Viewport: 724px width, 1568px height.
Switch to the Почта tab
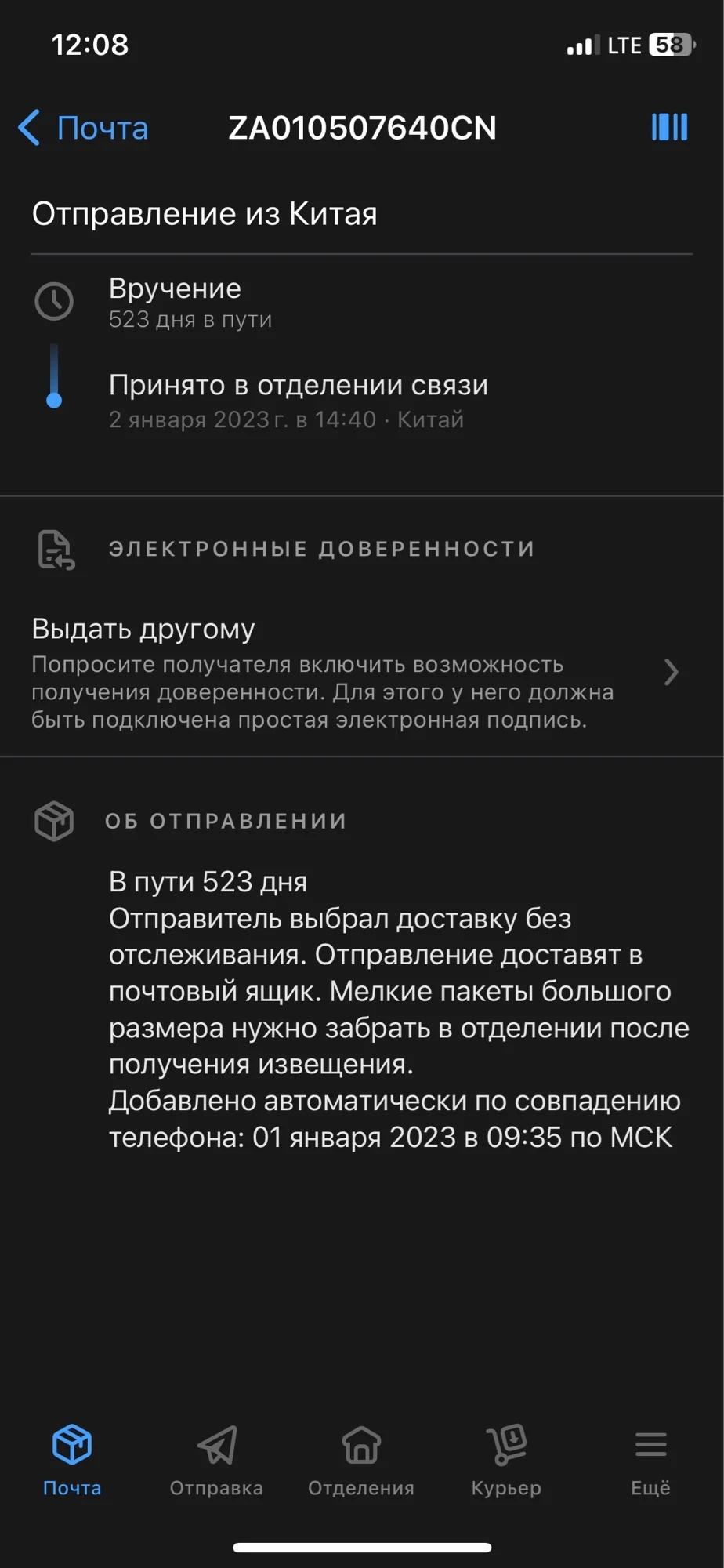pos(72,1460)
